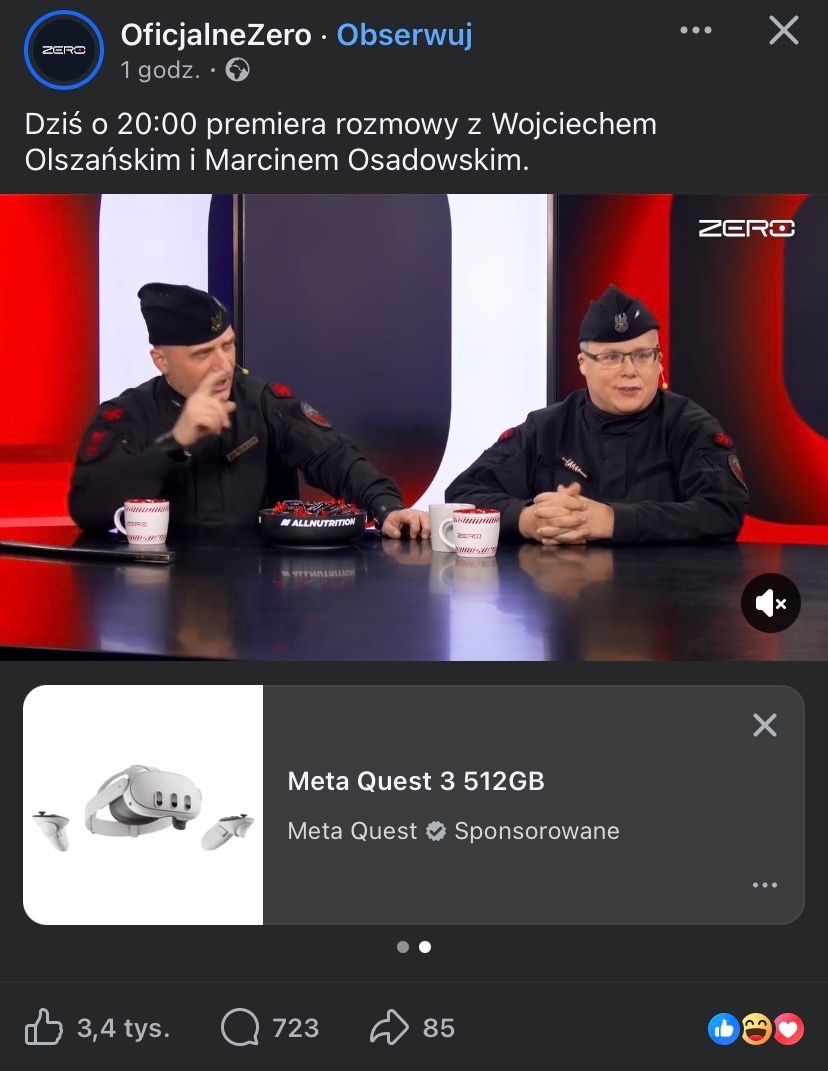Click the blue Like reaction emoji

pos(723,1027)
